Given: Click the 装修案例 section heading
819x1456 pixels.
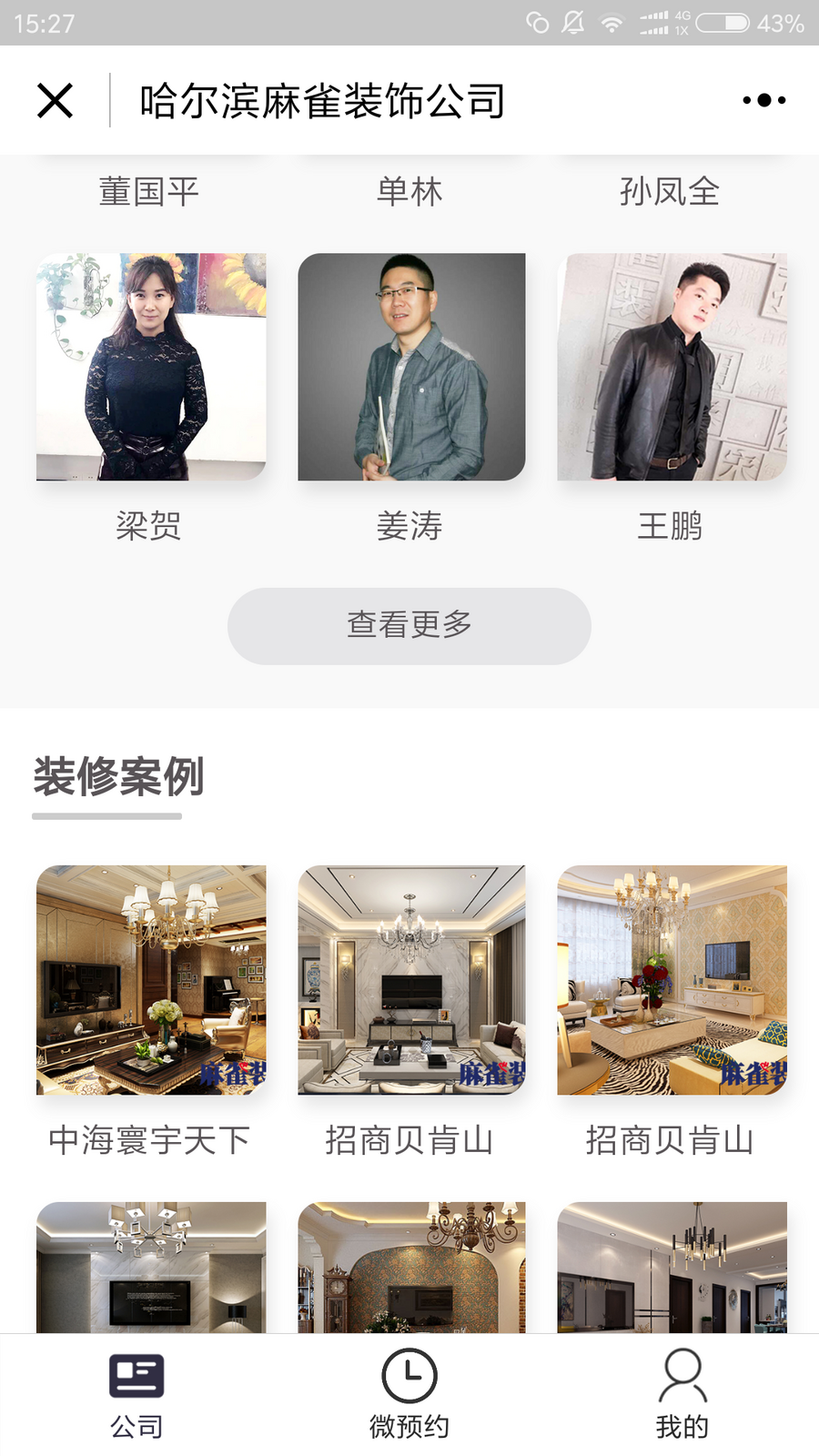Looking at the screenshot, I should pos(119,776).
